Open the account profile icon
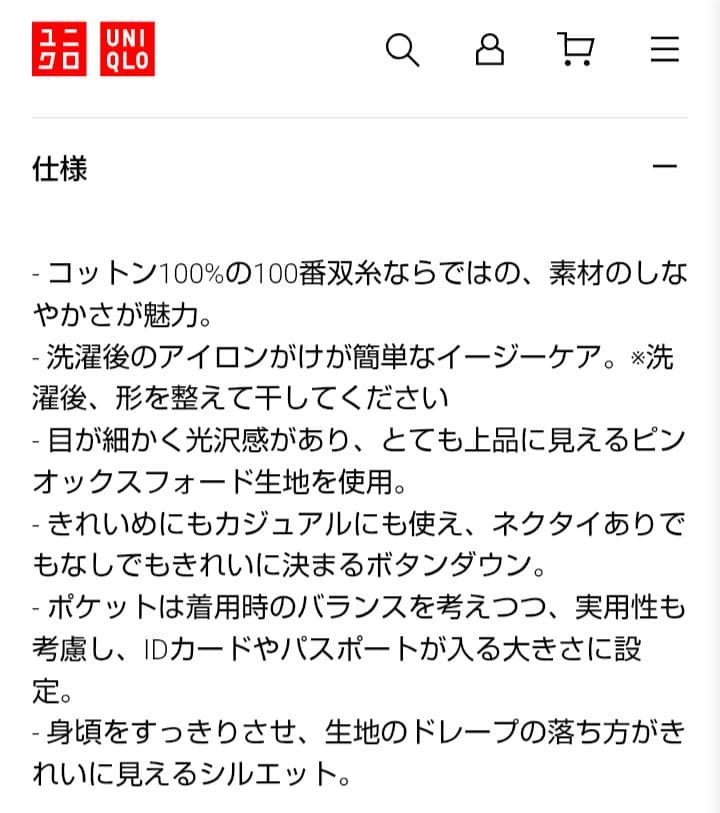This screenshot has width=720, height=813. pos(489,50)
